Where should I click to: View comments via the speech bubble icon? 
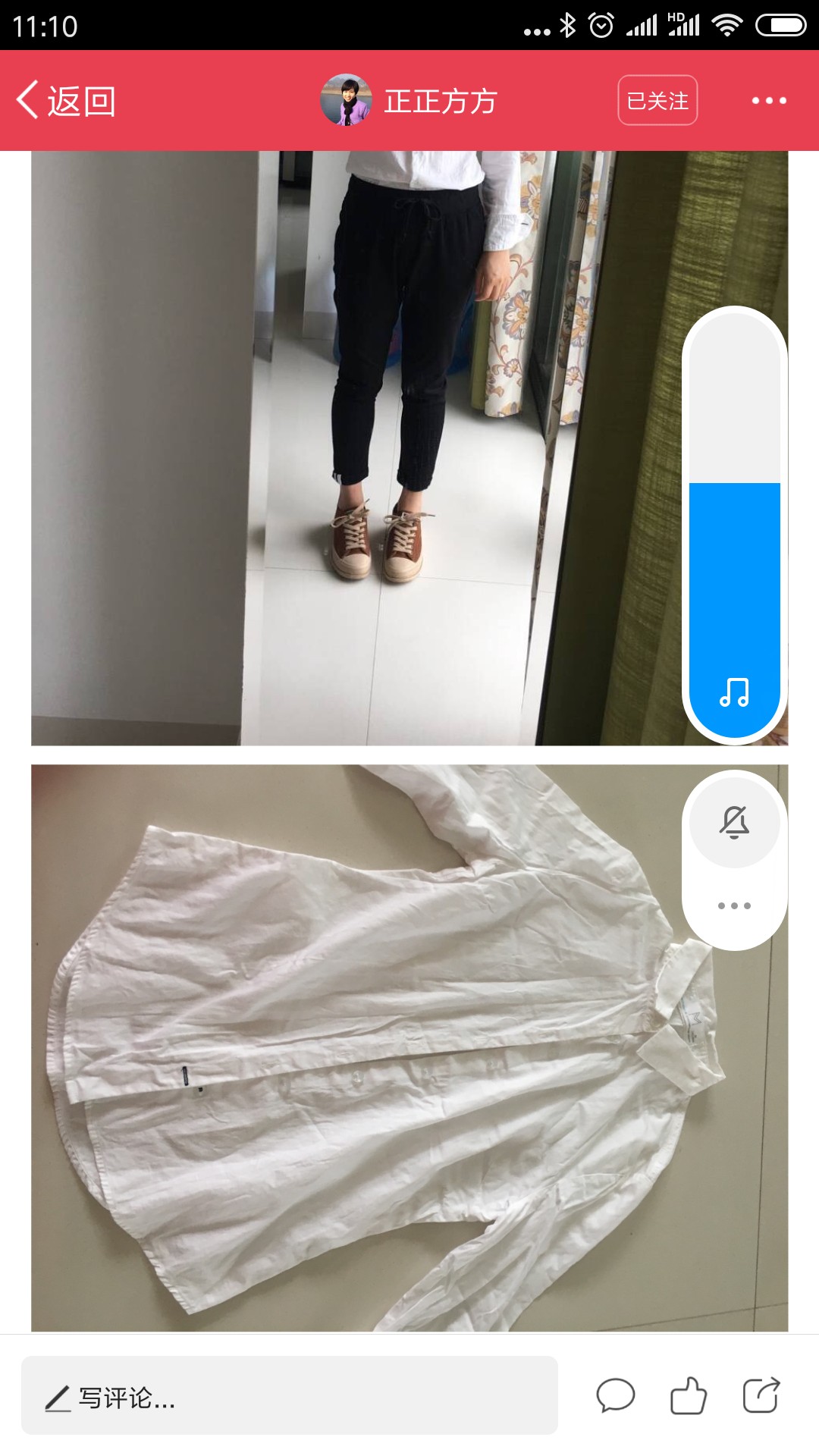[x=615, y=1395]
